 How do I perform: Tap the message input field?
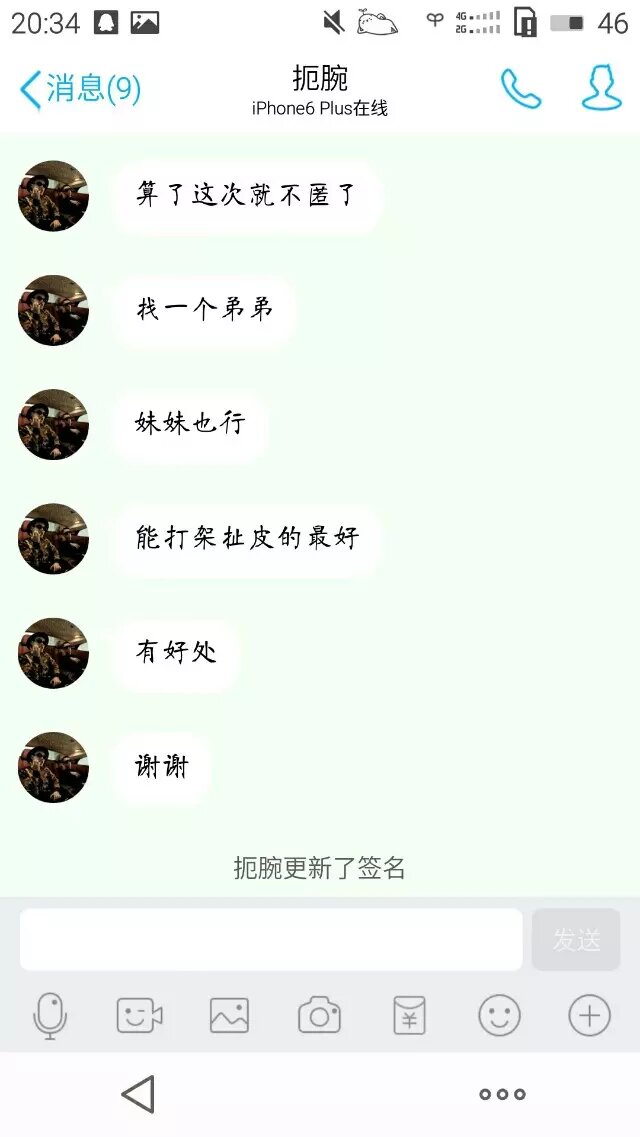[x=271, y=939]
